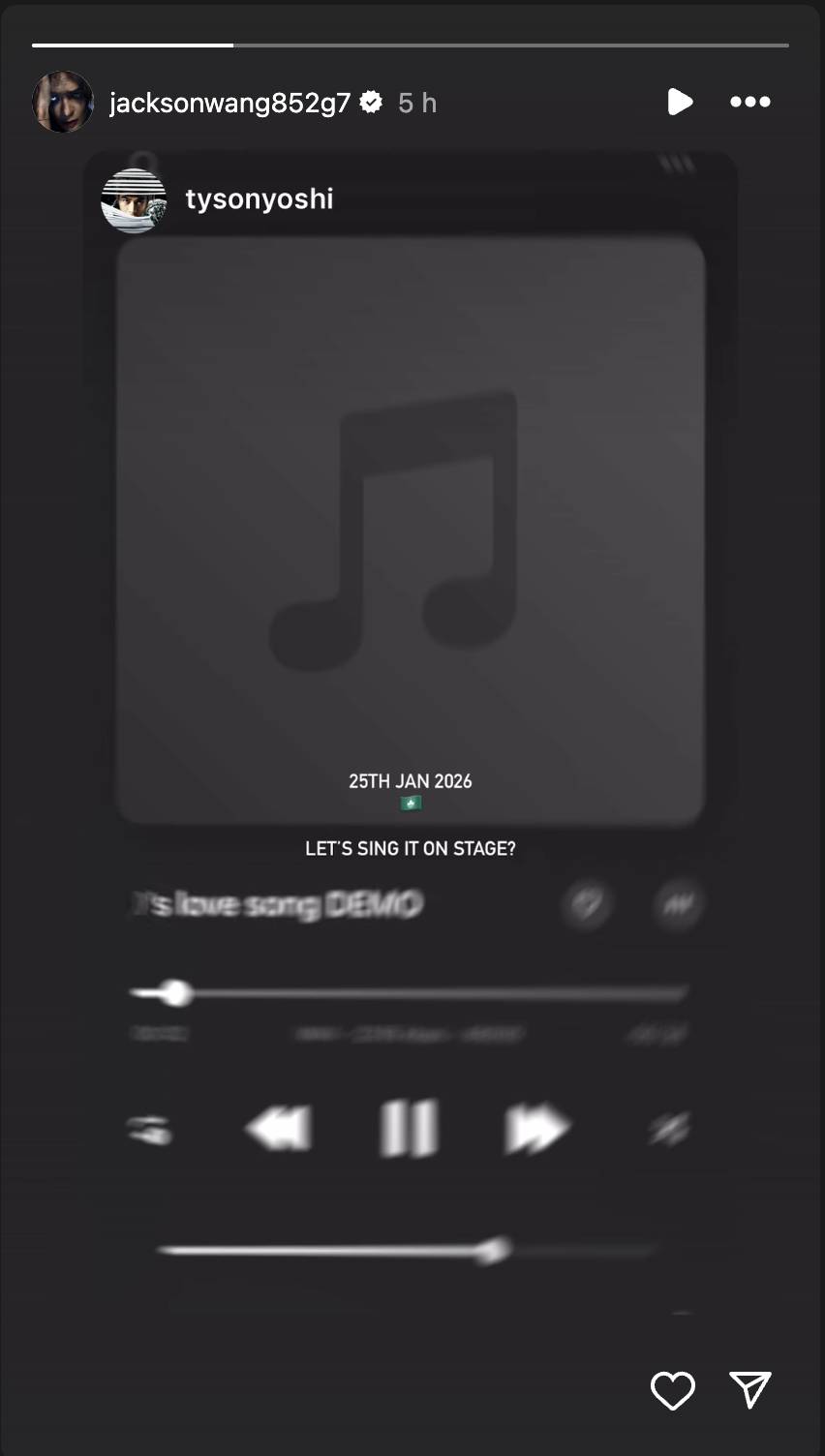The image size is (825, 1456).
Task: View tysonyoshi's original reshared story
Action: (259, 199)
